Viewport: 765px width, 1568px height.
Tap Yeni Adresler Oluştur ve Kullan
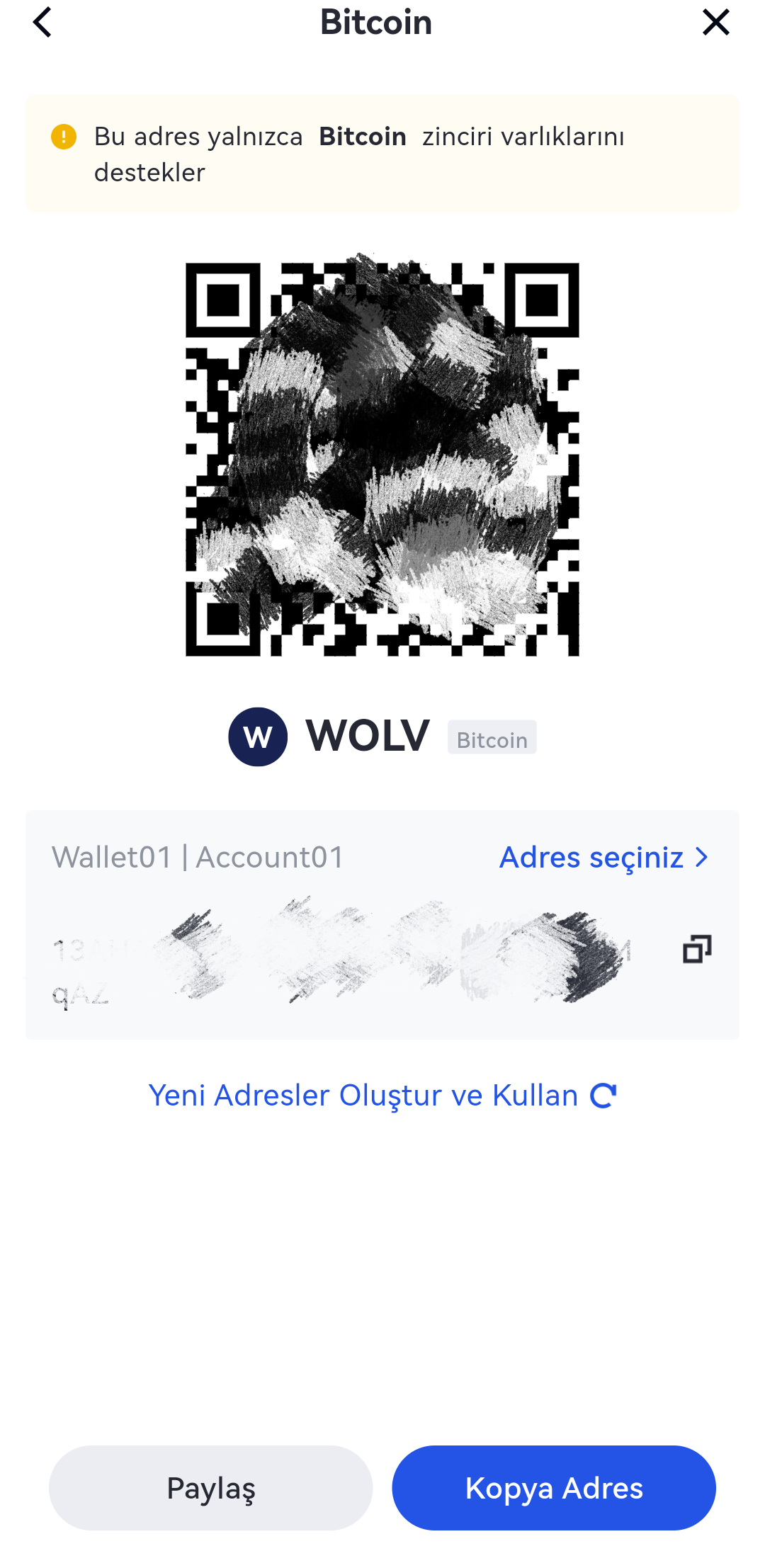click(382, 1096)
